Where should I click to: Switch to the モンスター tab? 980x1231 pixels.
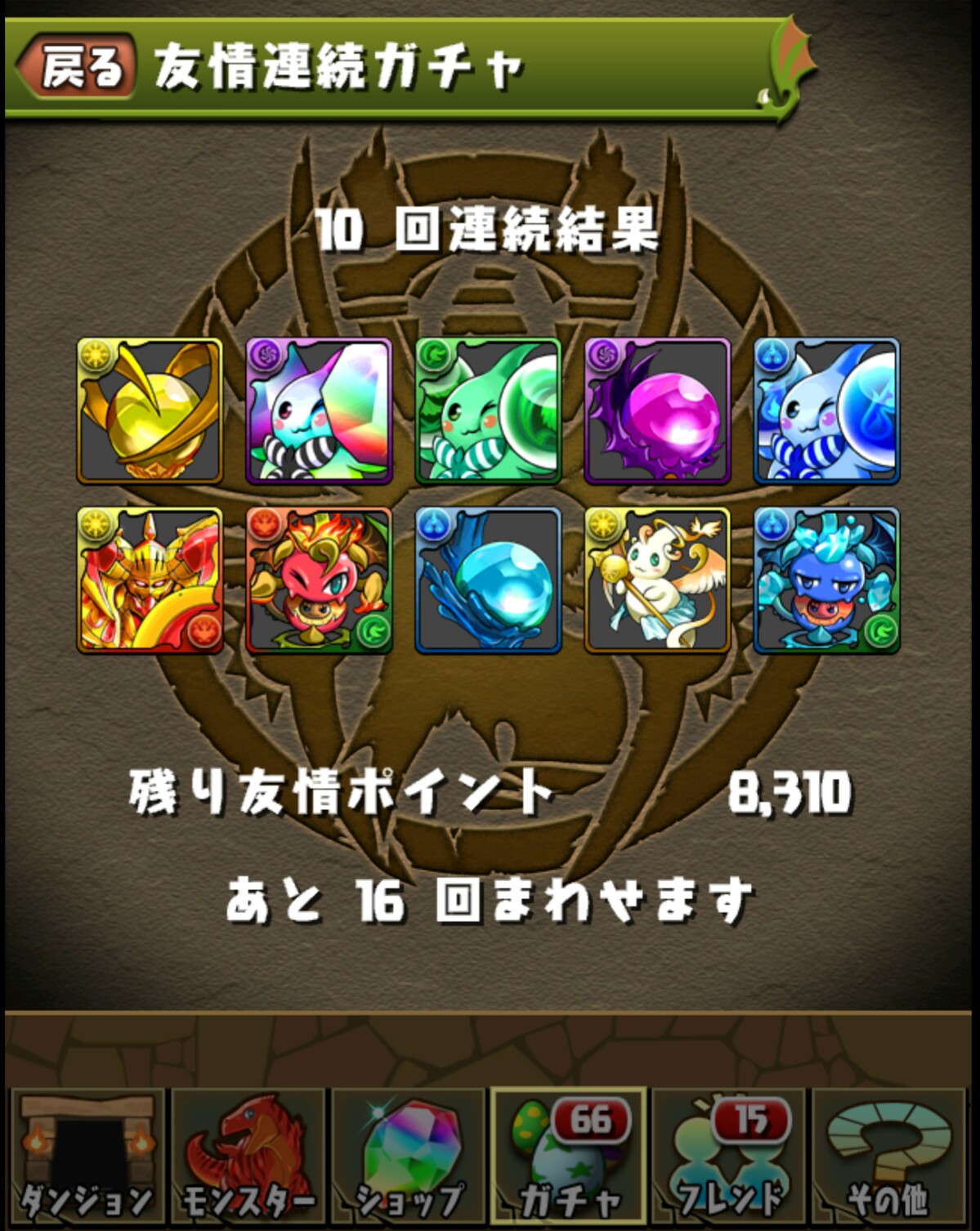[x=247, y=1157]
